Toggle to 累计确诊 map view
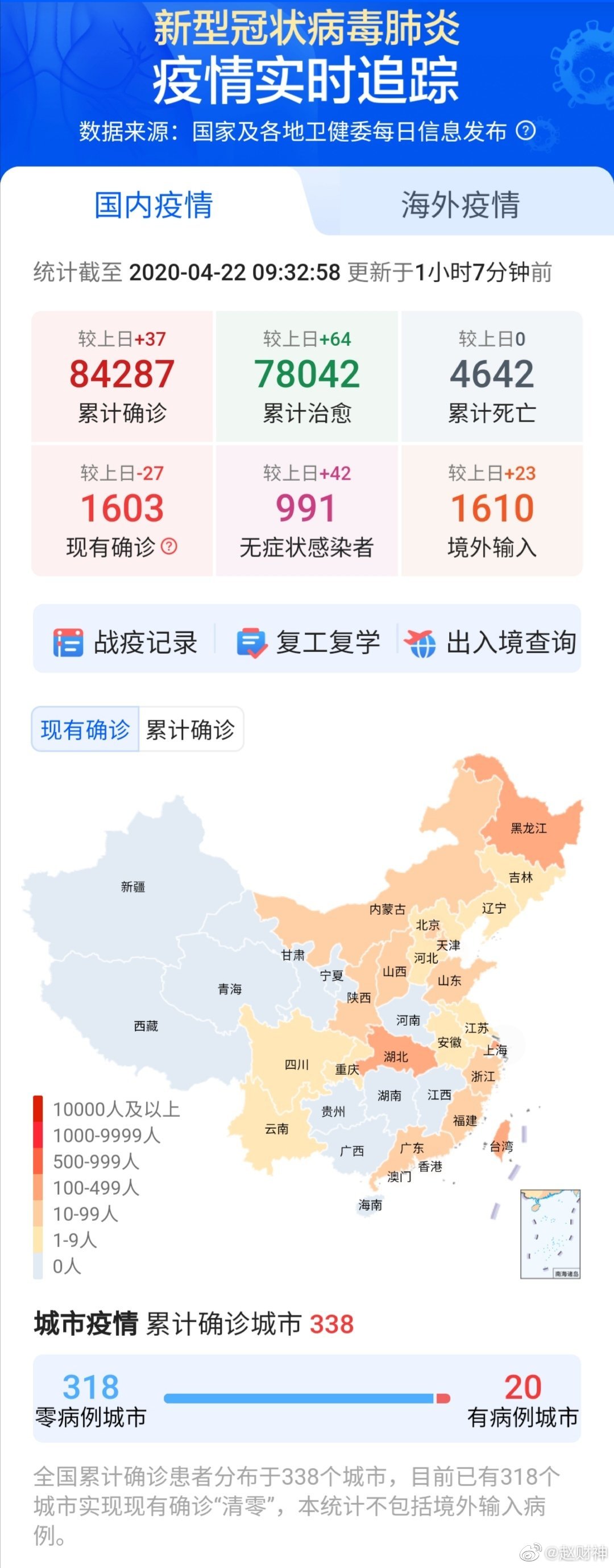 pyautogui.click(x=190, y=729)
